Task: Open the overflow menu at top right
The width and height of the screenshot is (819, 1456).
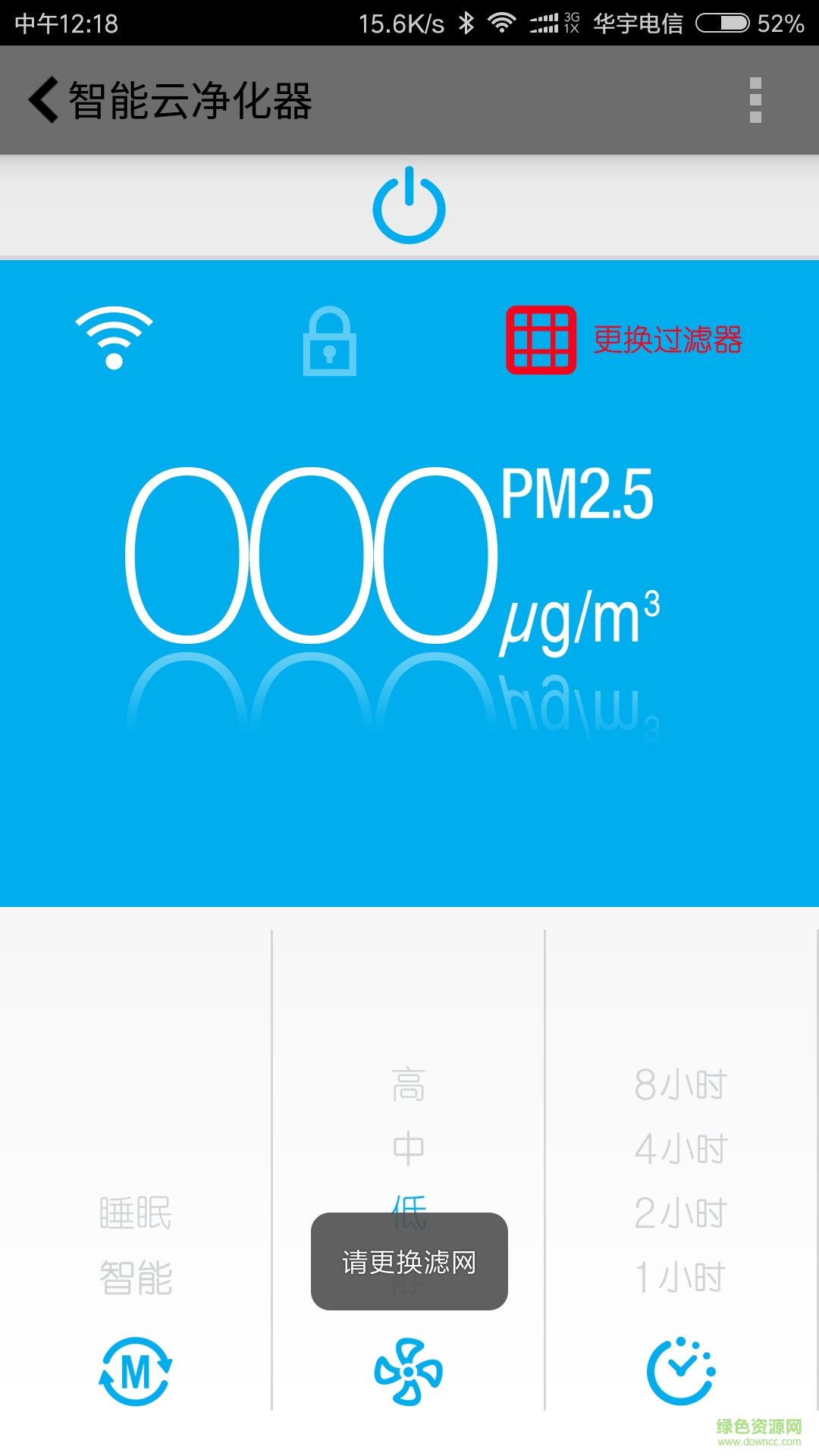Action: tap(754, 99)
